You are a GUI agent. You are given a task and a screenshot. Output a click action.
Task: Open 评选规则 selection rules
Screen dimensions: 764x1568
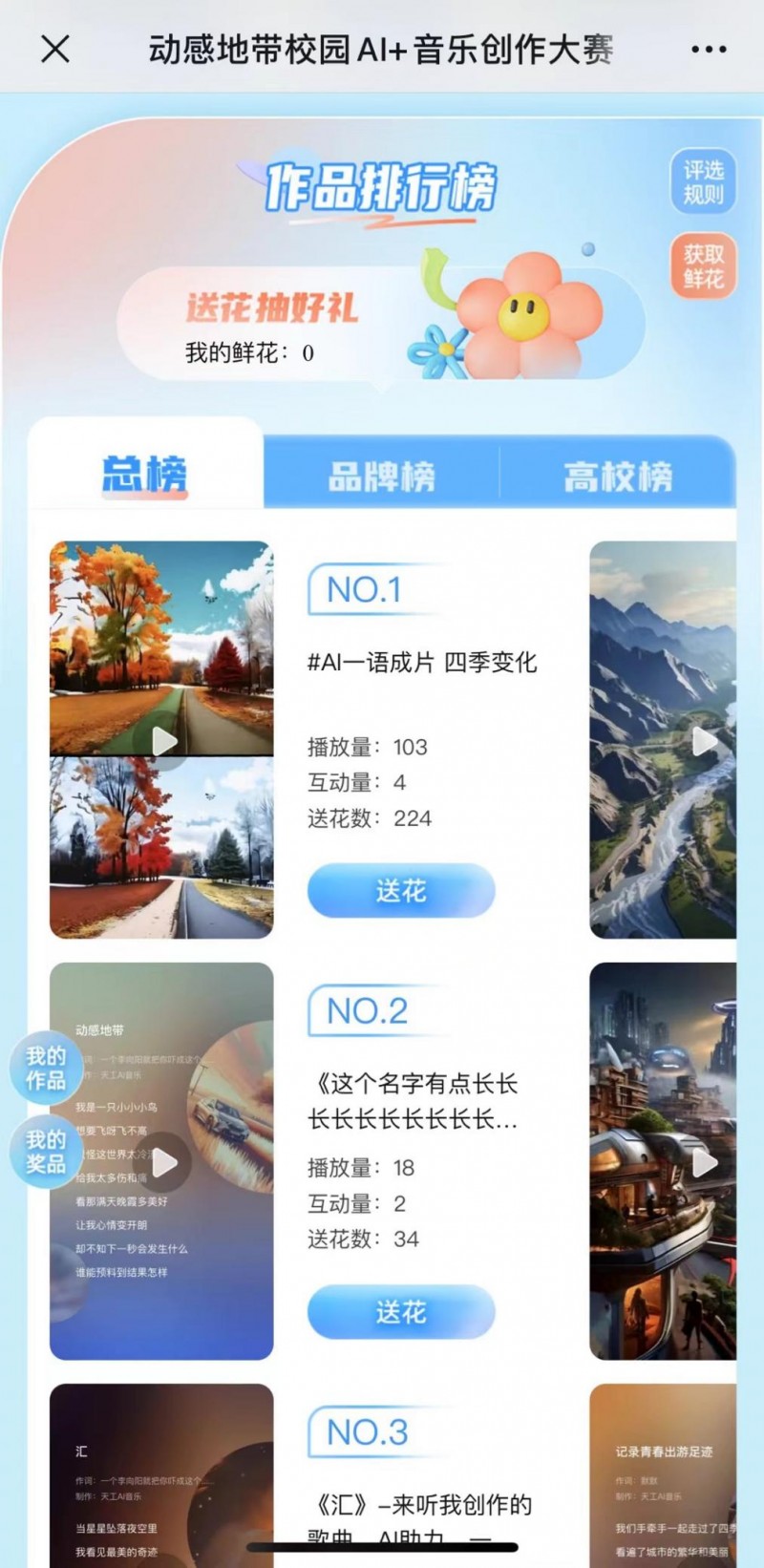[x=703, y=182]
